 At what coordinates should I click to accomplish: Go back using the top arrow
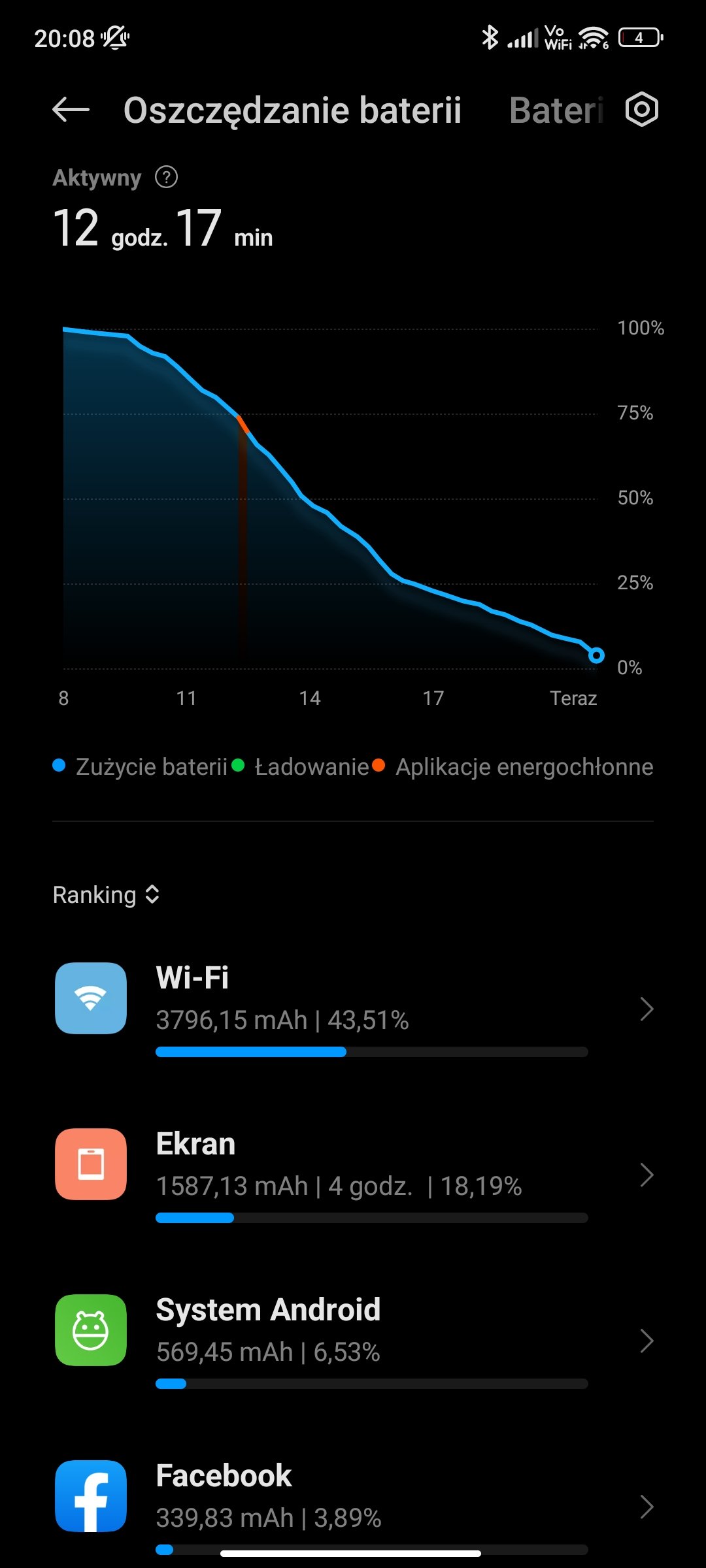point(71,110)
